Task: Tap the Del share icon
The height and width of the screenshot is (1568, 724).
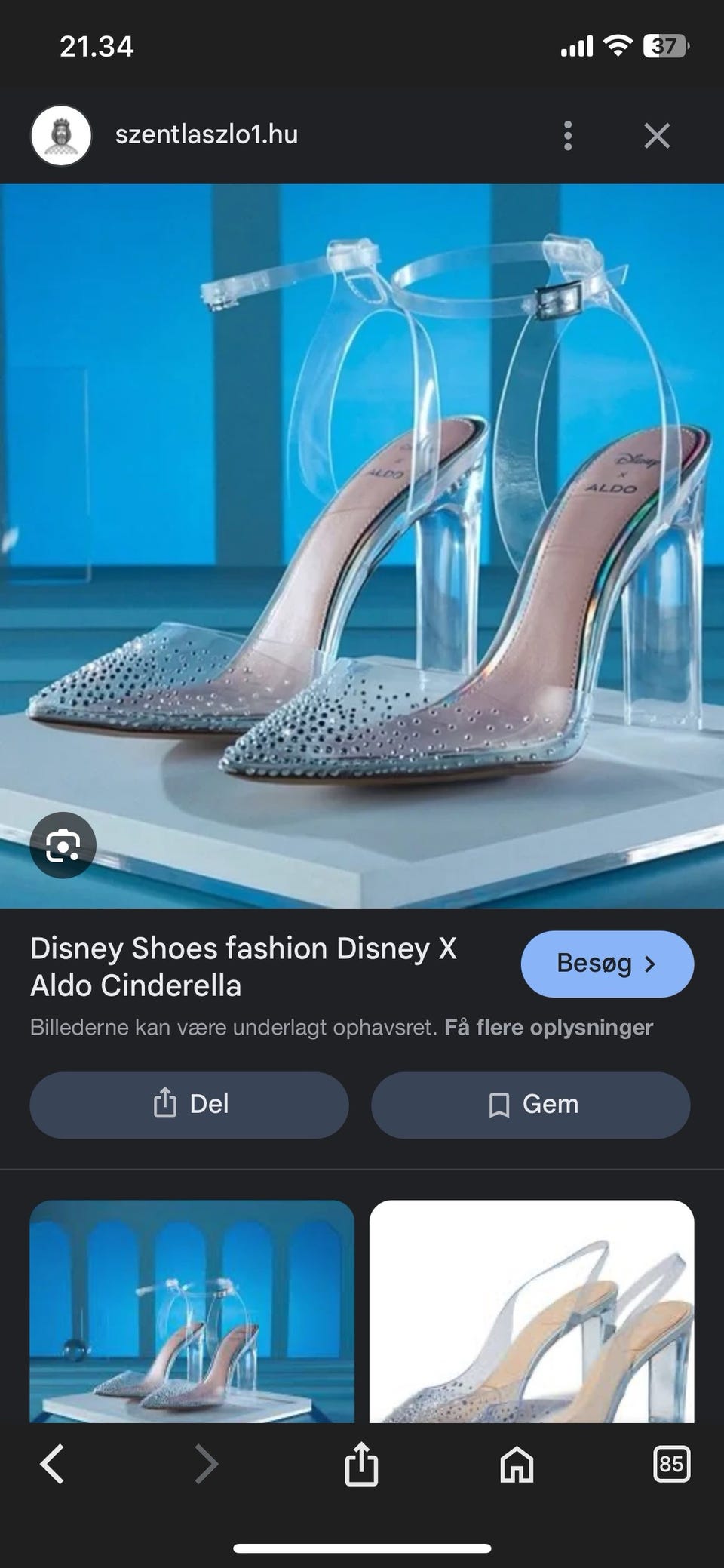Action: click(164, 1104)
